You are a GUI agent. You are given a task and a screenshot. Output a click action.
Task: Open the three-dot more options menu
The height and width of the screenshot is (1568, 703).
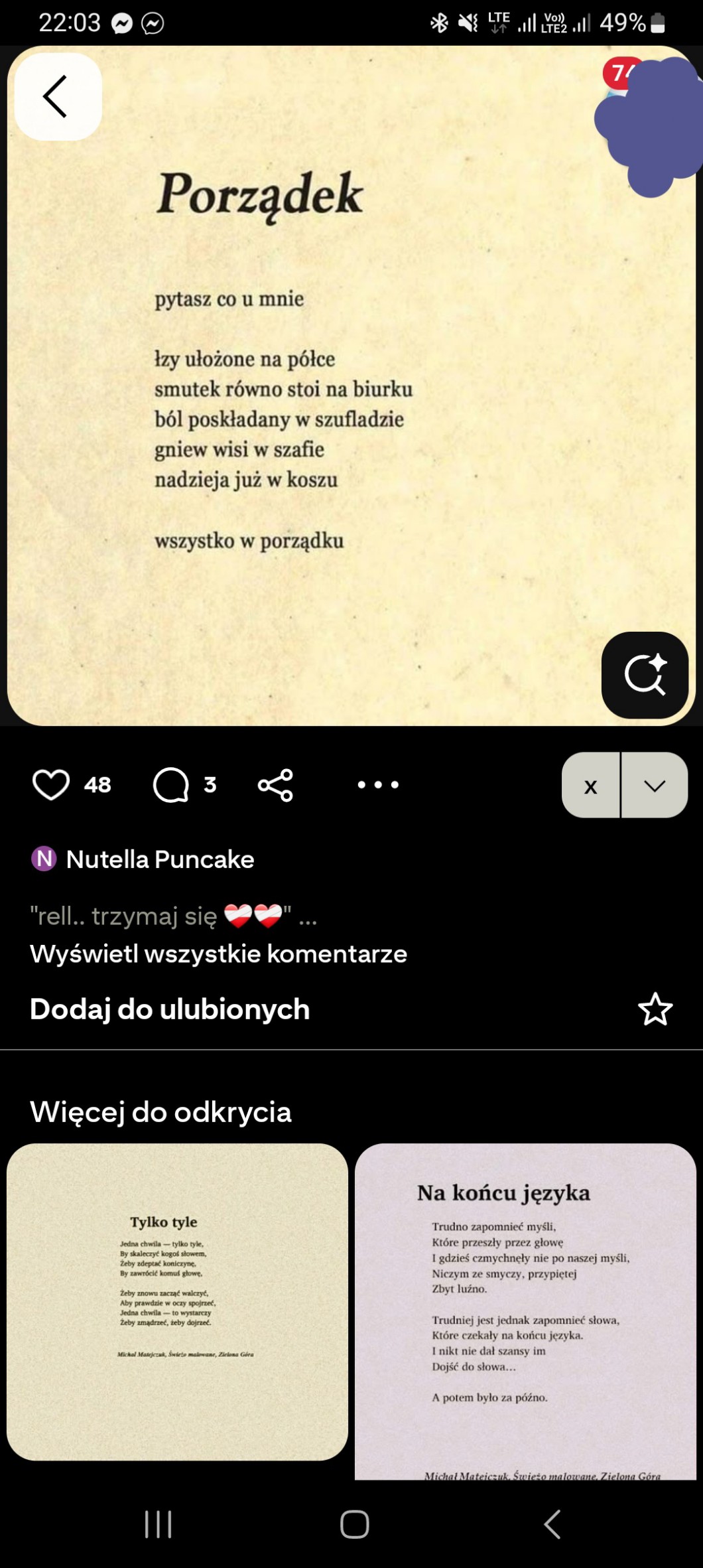[x=378, y=785]
